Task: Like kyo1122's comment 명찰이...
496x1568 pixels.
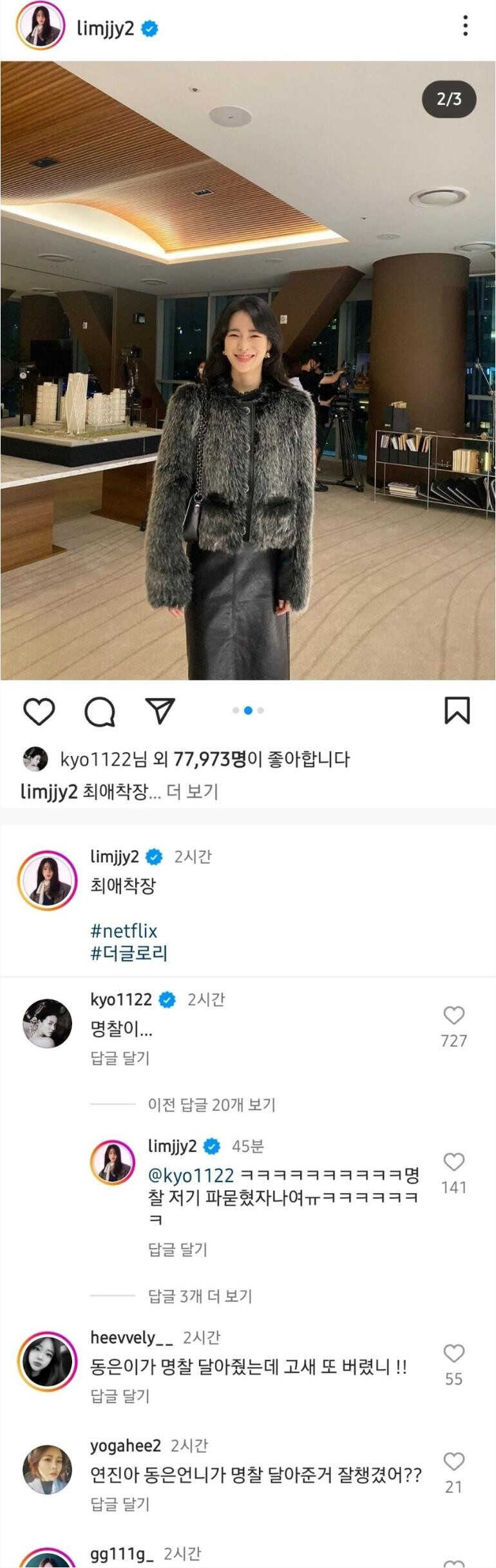Action: tap(453, 1015)
